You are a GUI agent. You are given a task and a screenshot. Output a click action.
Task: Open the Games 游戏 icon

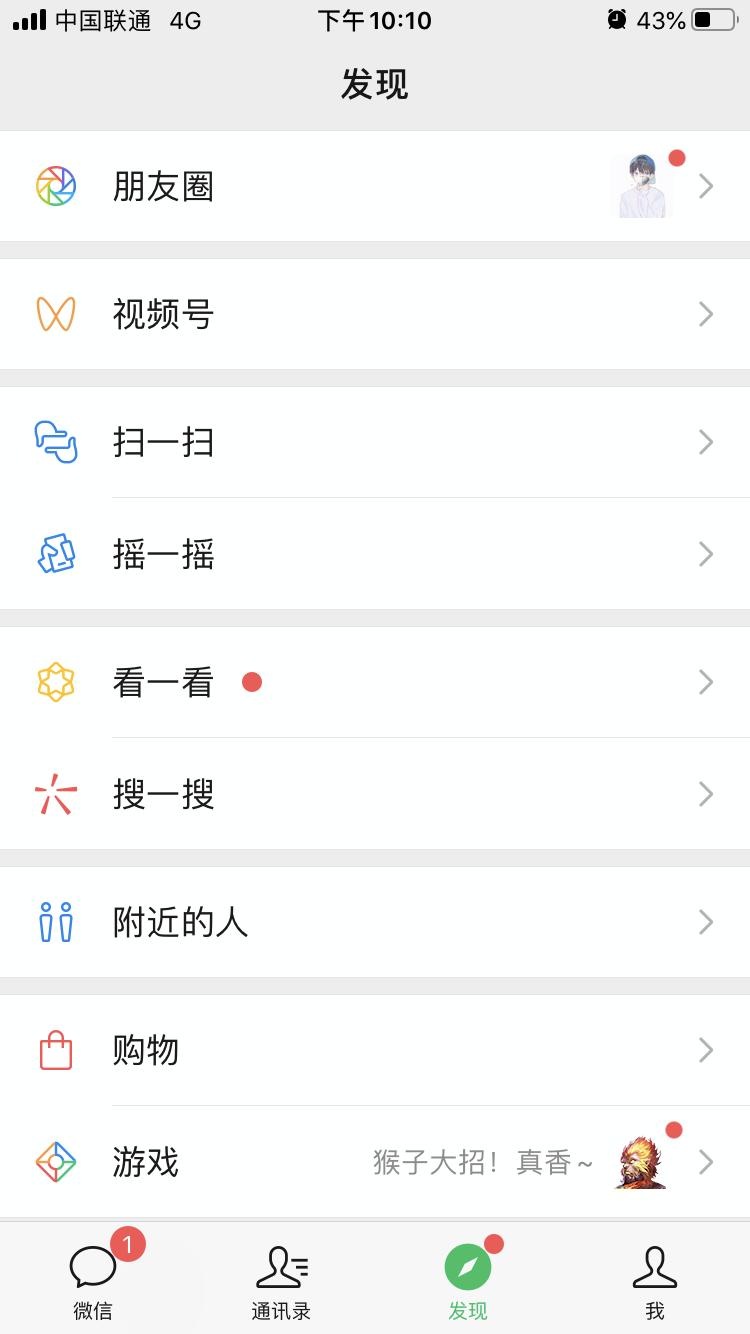55,1162
